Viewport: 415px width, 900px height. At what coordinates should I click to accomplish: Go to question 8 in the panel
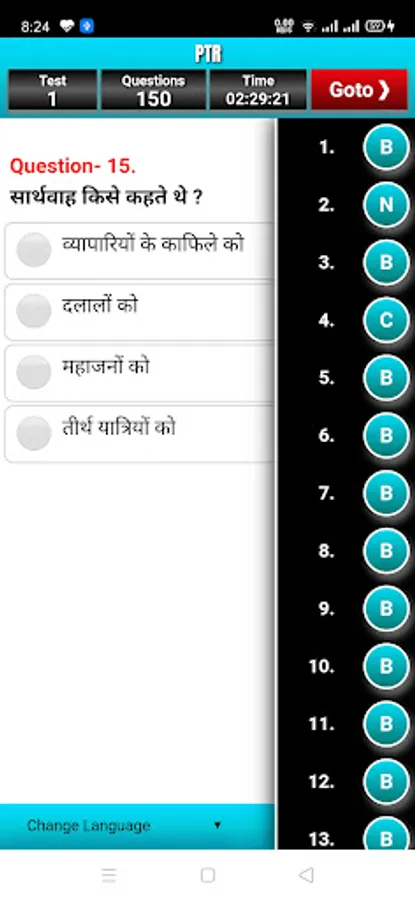[386, 551]
